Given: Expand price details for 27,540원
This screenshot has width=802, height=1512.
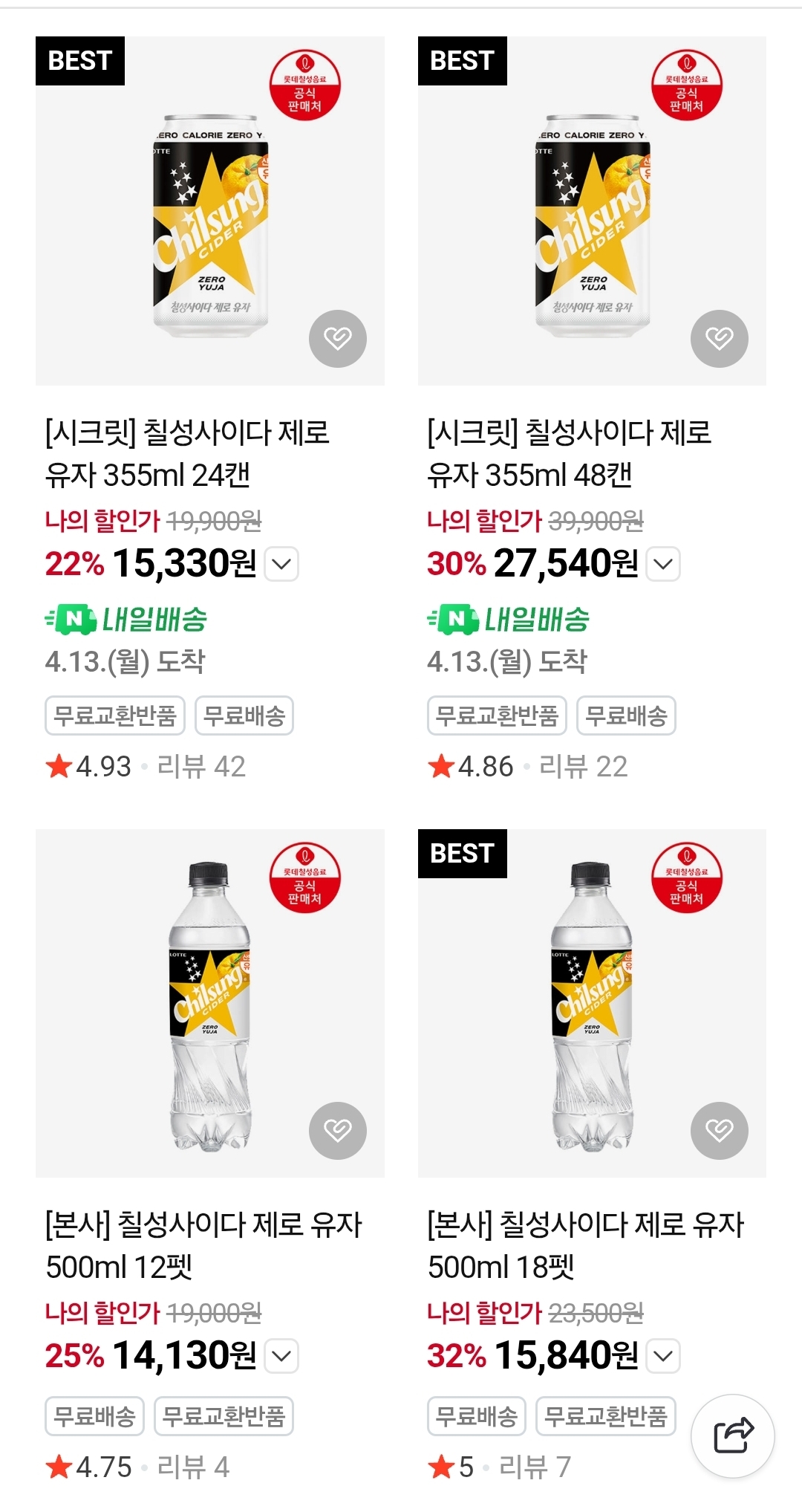Looking at the screenshot, I should pos(663,564).
